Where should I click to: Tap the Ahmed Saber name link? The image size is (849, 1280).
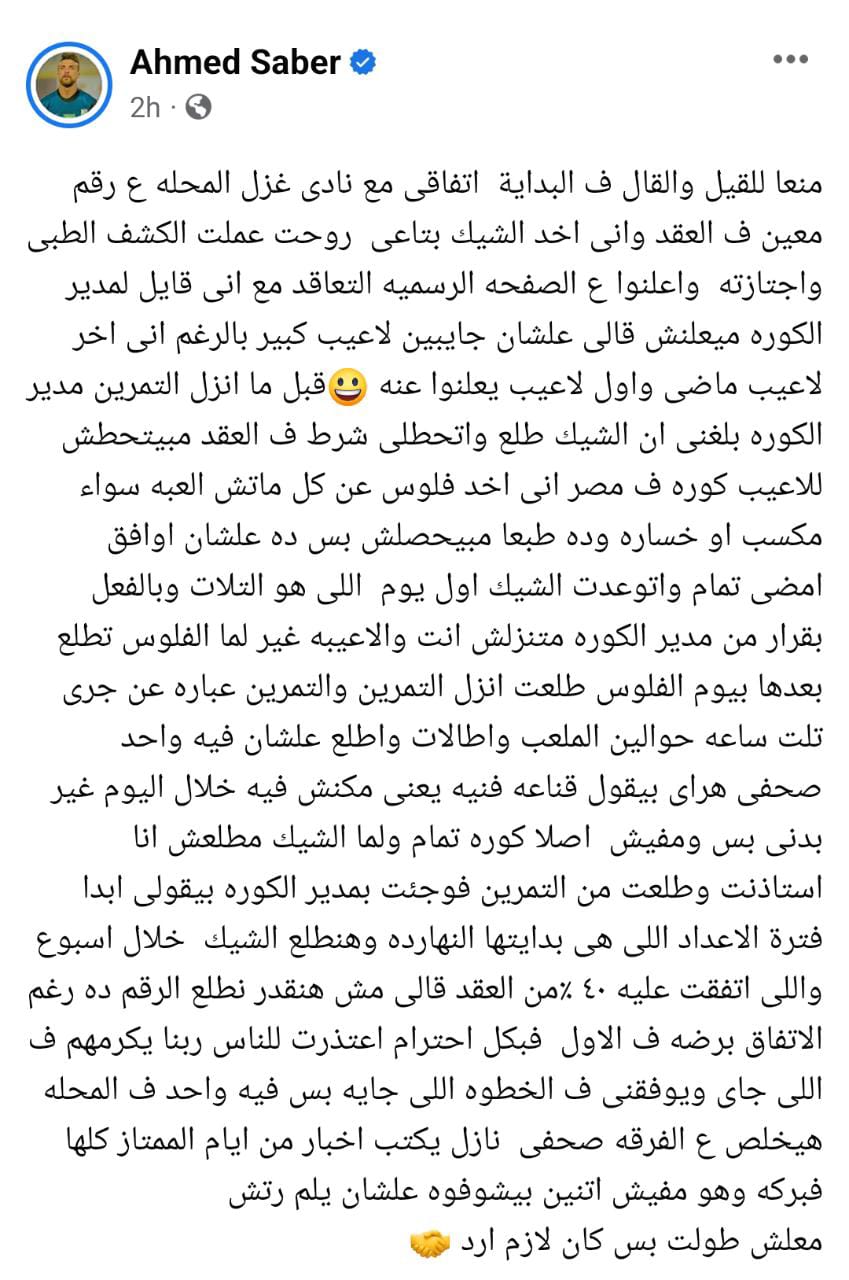pos(235,63)
